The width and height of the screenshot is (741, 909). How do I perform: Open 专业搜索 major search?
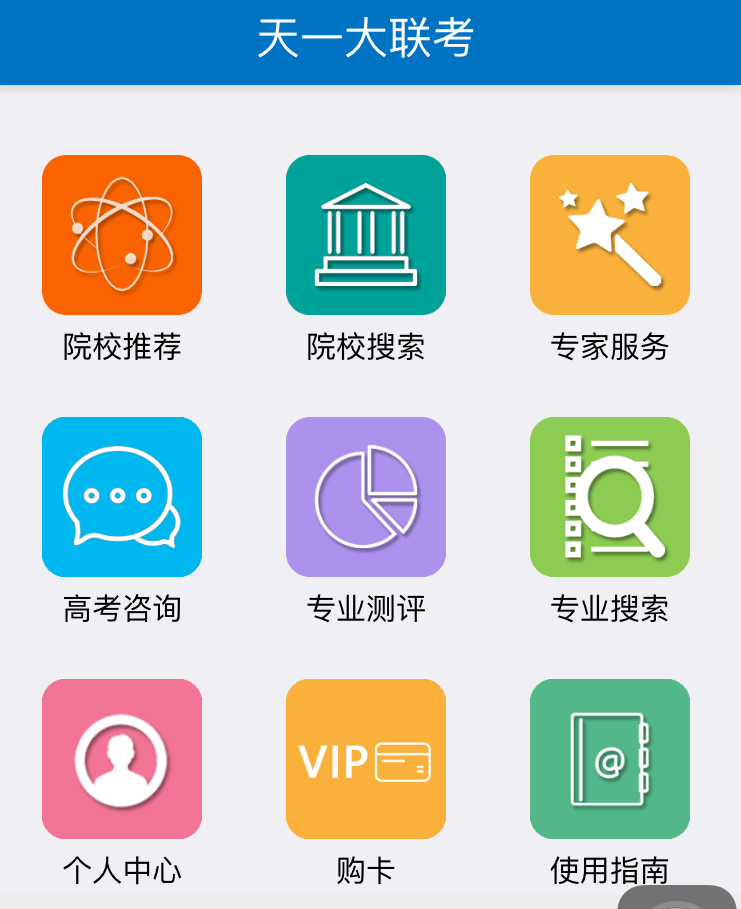pyautogui.click(x=610, y=497)
